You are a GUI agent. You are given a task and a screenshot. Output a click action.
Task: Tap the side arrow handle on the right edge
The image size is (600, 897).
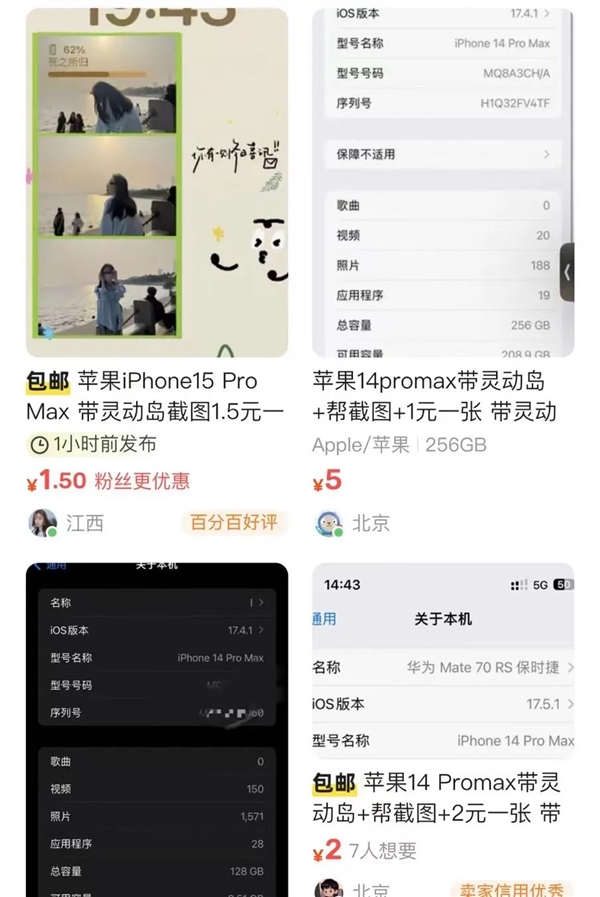pyautogui.click(x=567, y=271)
